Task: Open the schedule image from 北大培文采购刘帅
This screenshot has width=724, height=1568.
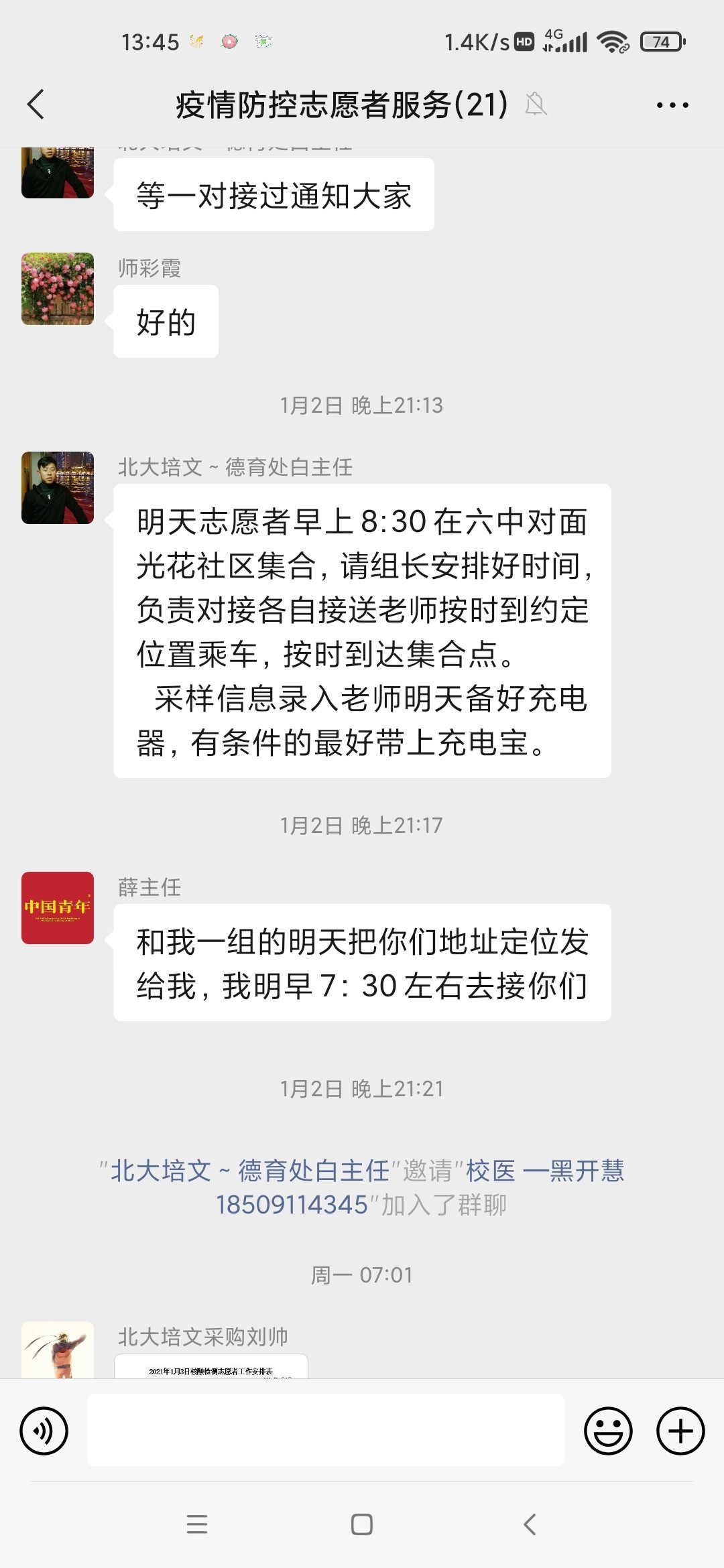Action: [x=210, y=1366]
